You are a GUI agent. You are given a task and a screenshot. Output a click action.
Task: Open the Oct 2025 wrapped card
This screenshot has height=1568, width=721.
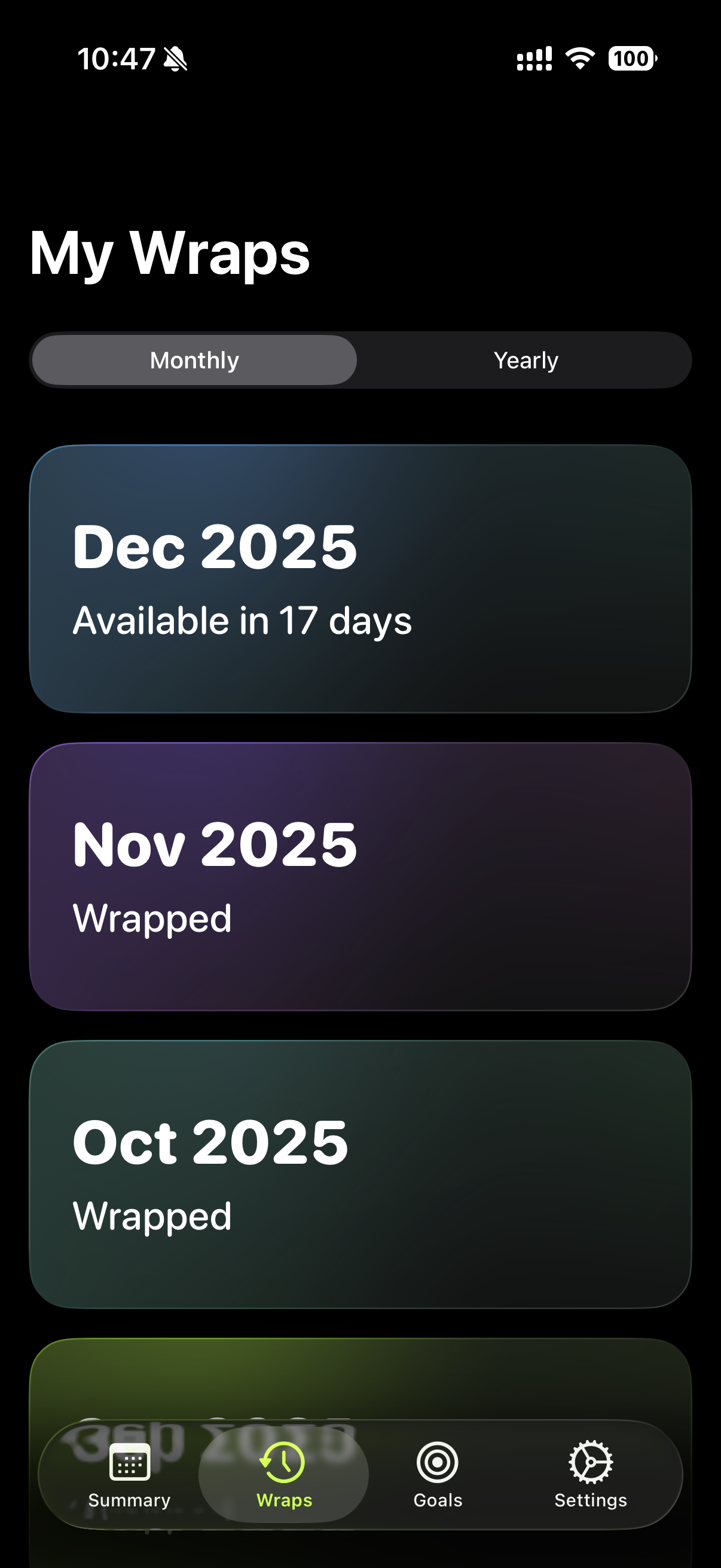(x=360, y=1173)
